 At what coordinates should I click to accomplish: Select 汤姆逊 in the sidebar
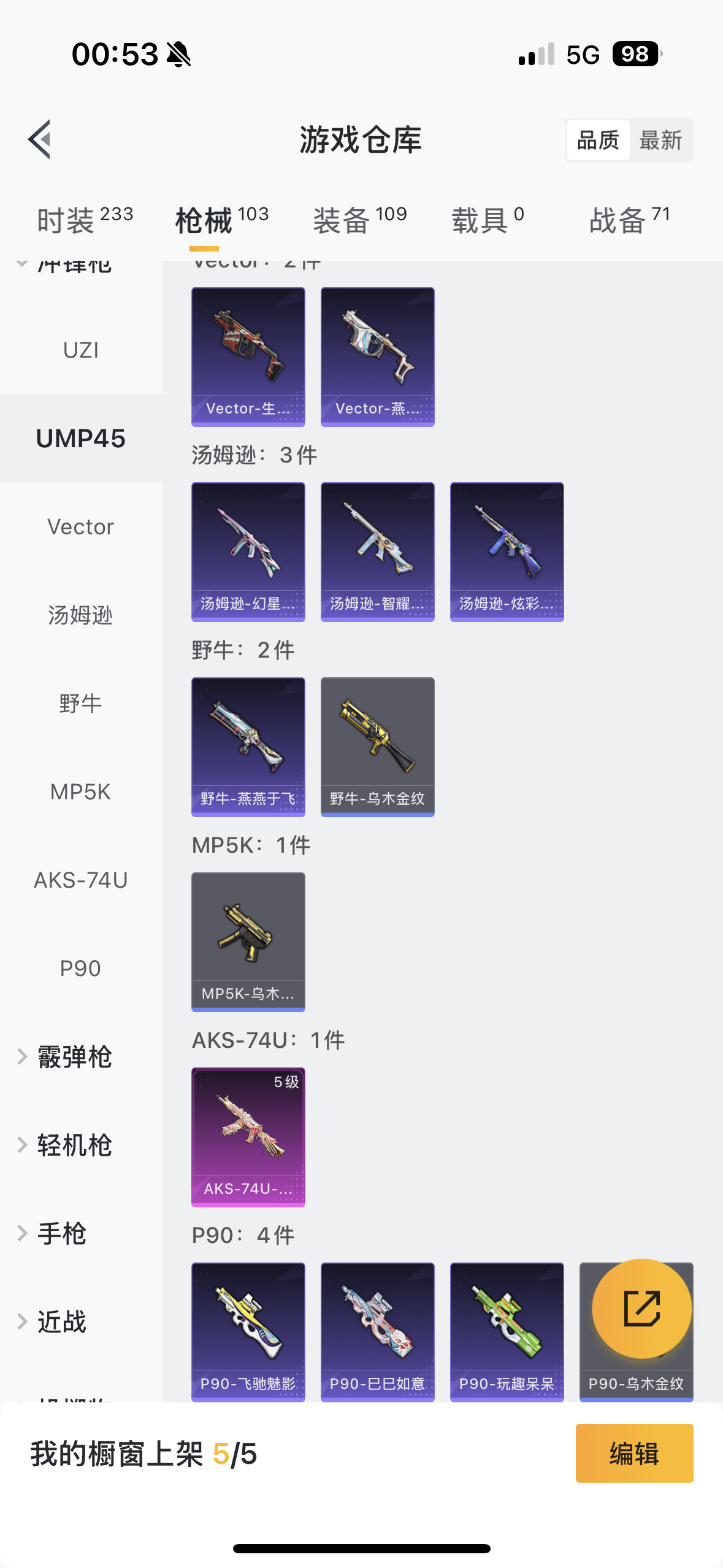tap(80, 615)
